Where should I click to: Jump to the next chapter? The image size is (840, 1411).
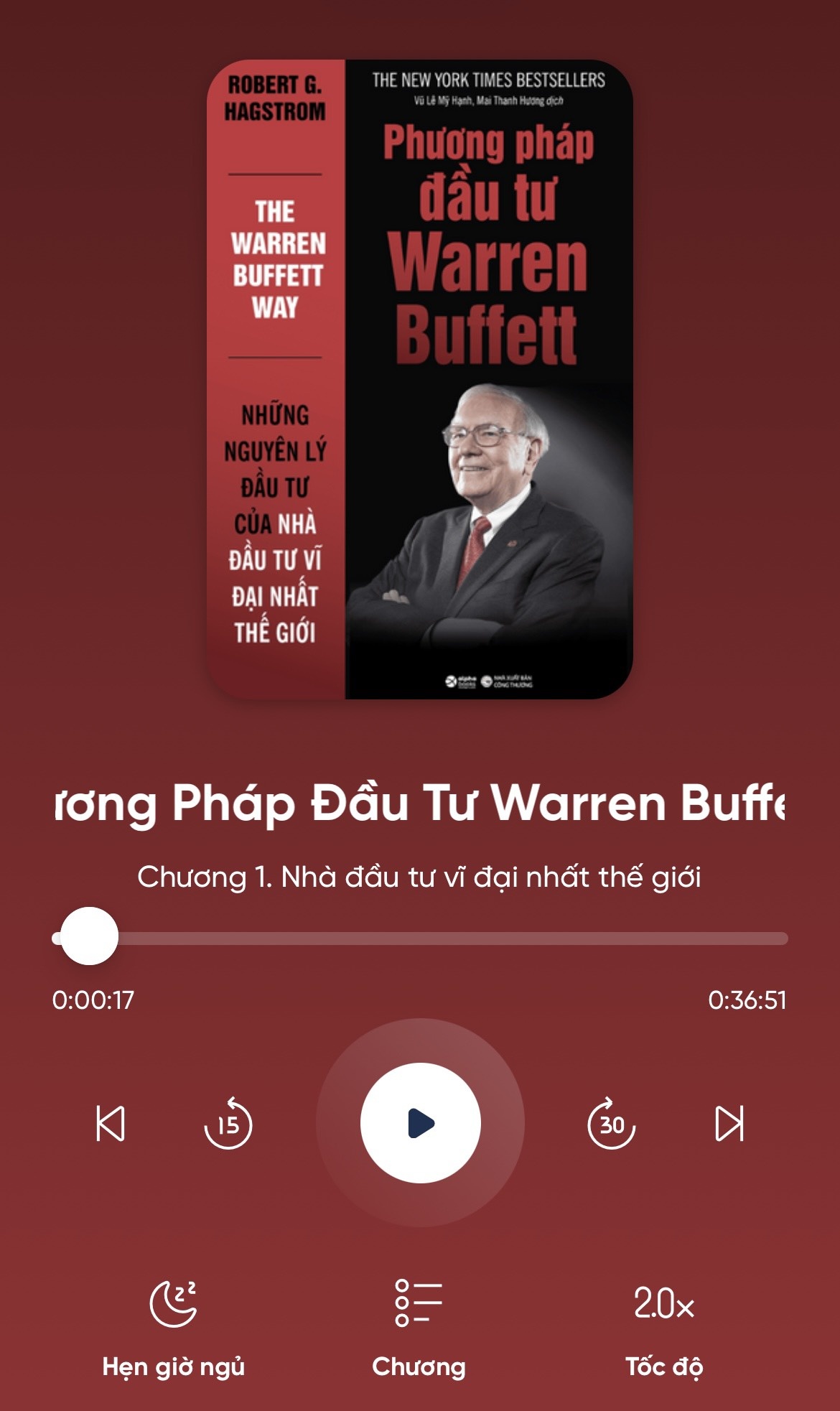click(729, 1123)
